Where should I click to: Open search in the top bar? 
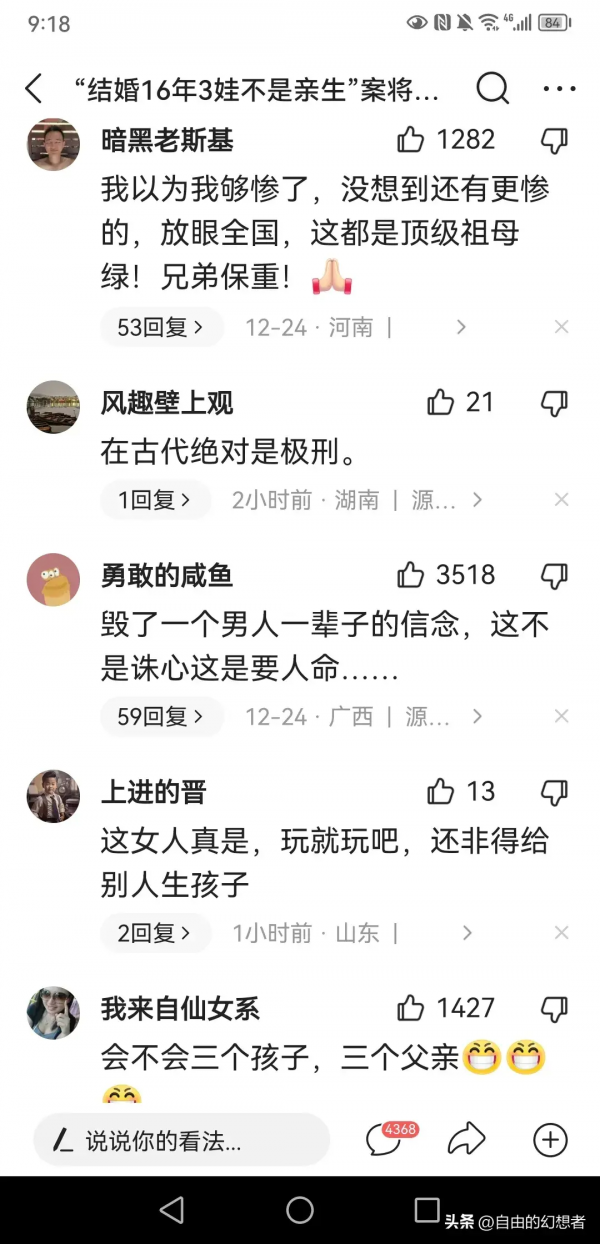tap(492, 88)
